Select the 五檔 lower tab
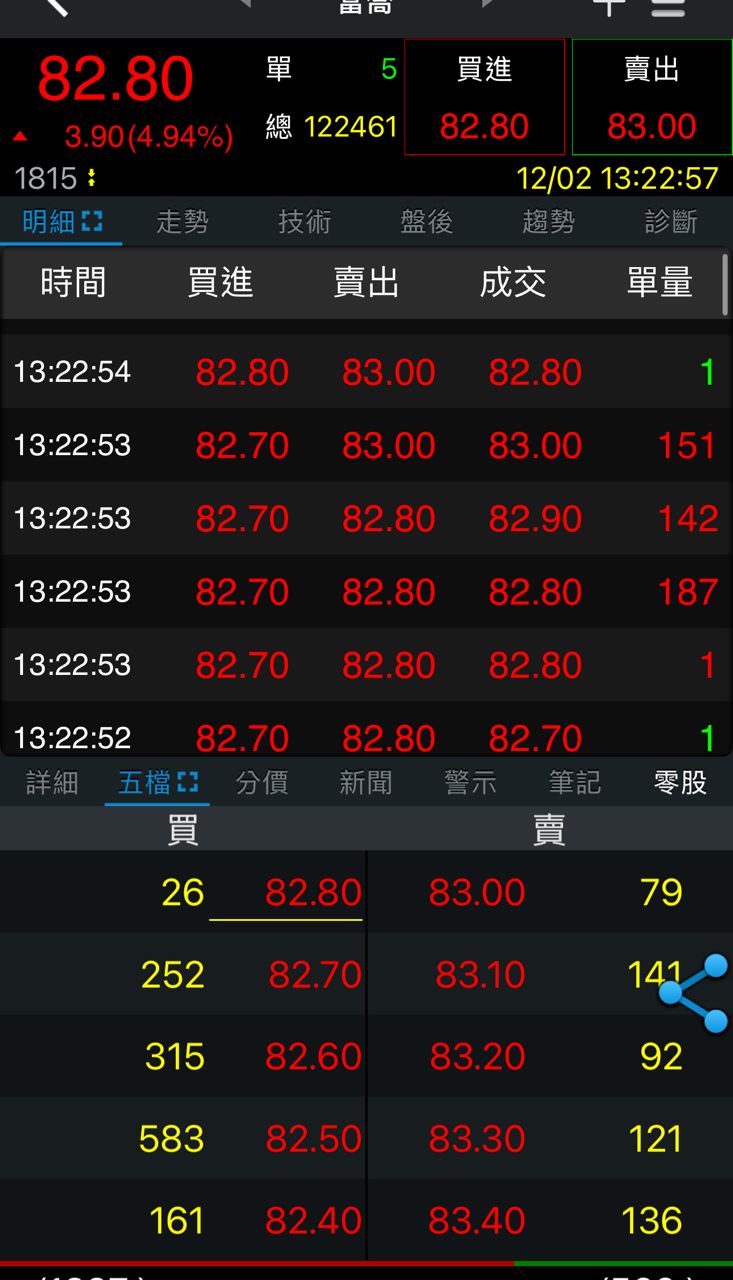The height and width of the screenshot is (1280, 733). [157, 782]
